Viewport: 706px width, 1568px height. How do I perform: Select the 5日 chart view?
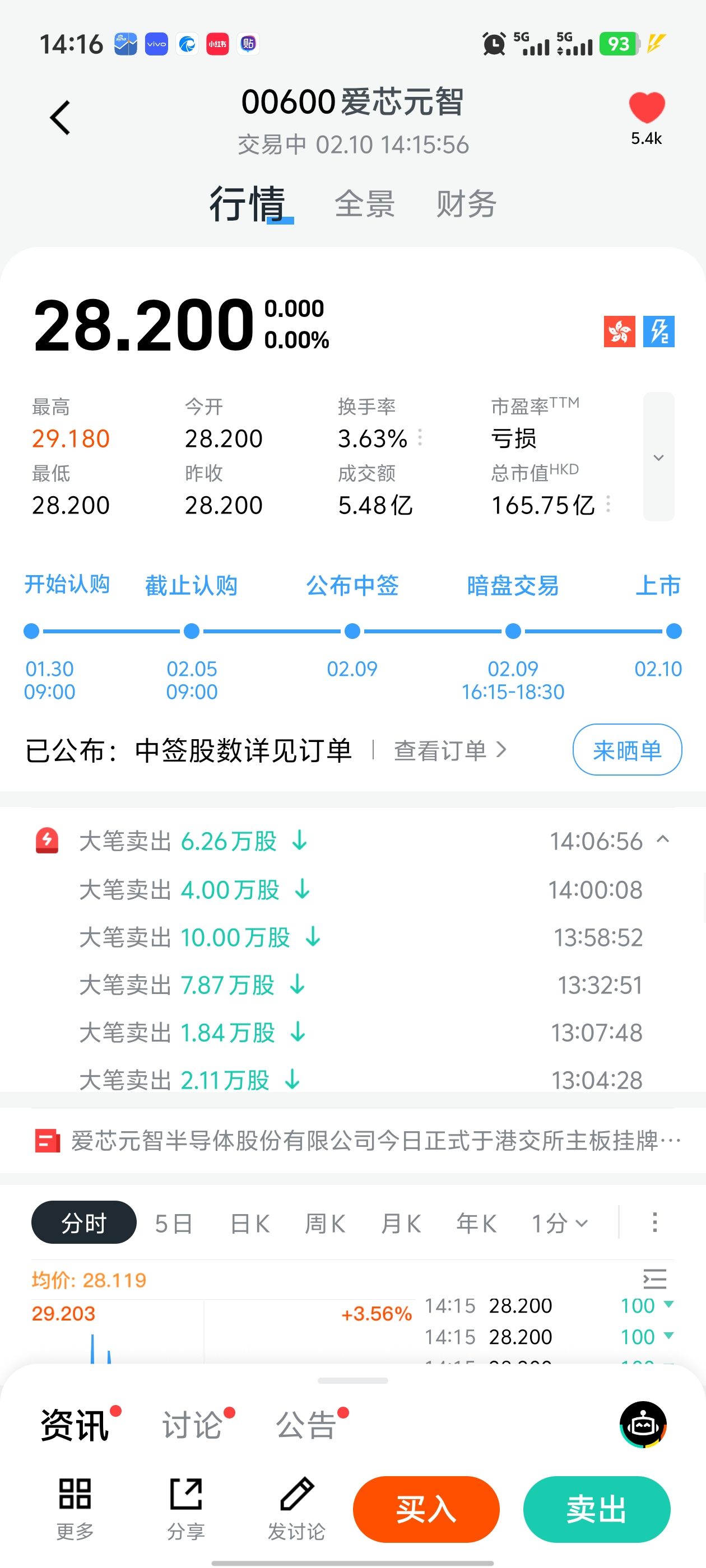coord(174,1223)
